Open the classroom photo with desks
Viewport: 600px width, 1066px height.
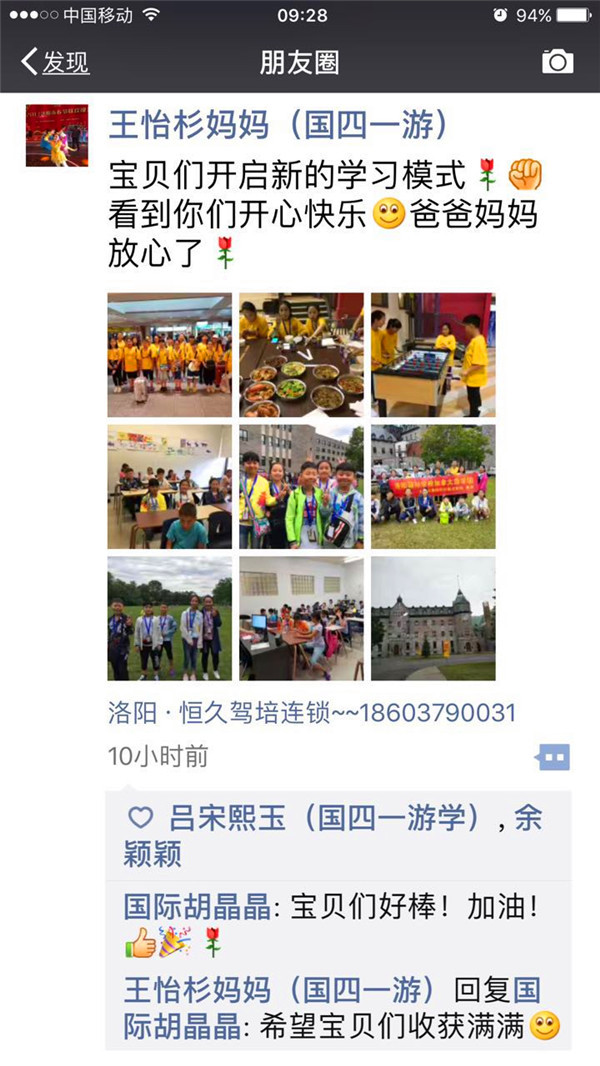tap(169, 486)
